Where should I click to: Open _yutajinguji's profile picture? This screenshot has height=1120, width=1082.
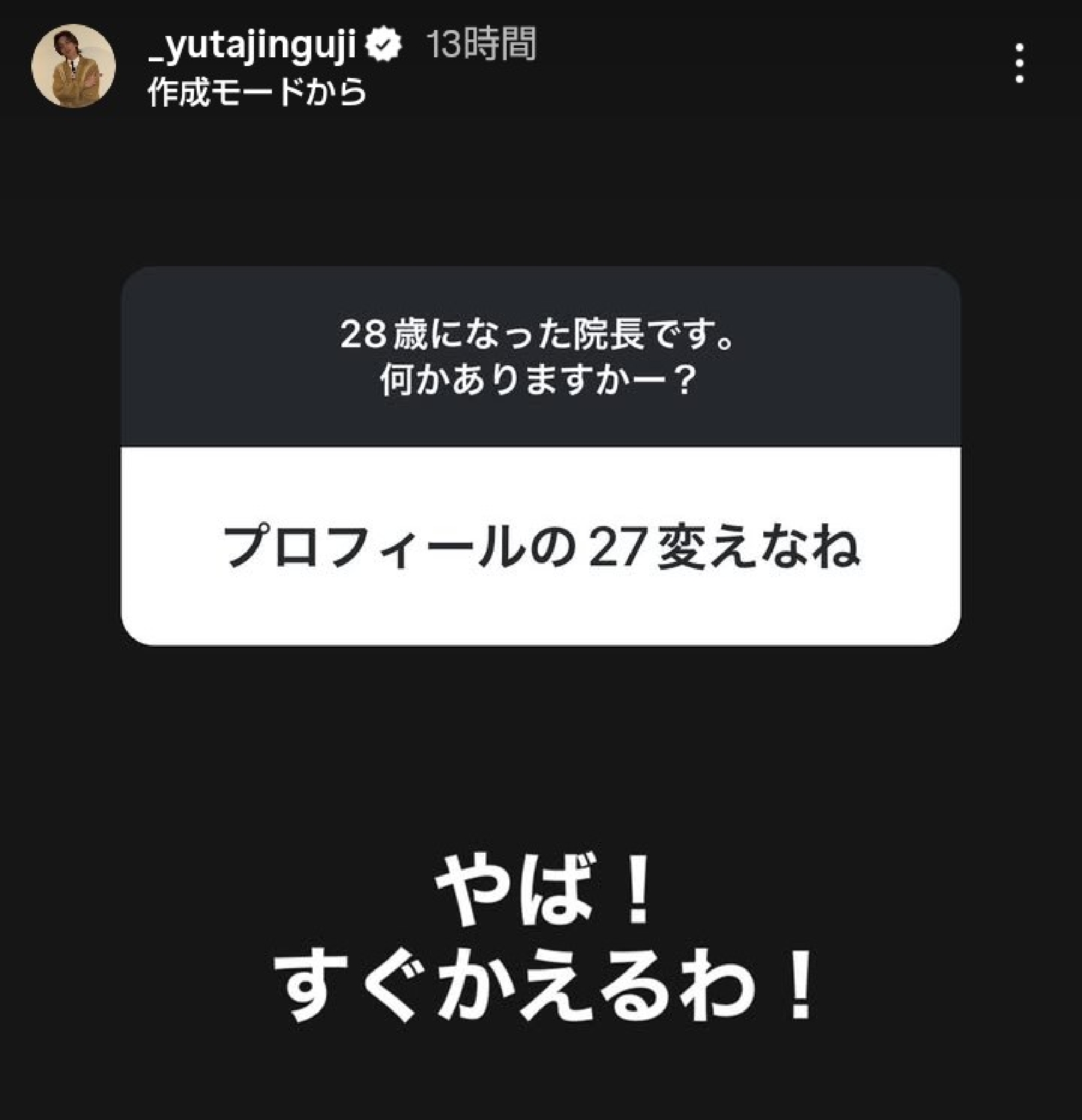pos(73,66)
